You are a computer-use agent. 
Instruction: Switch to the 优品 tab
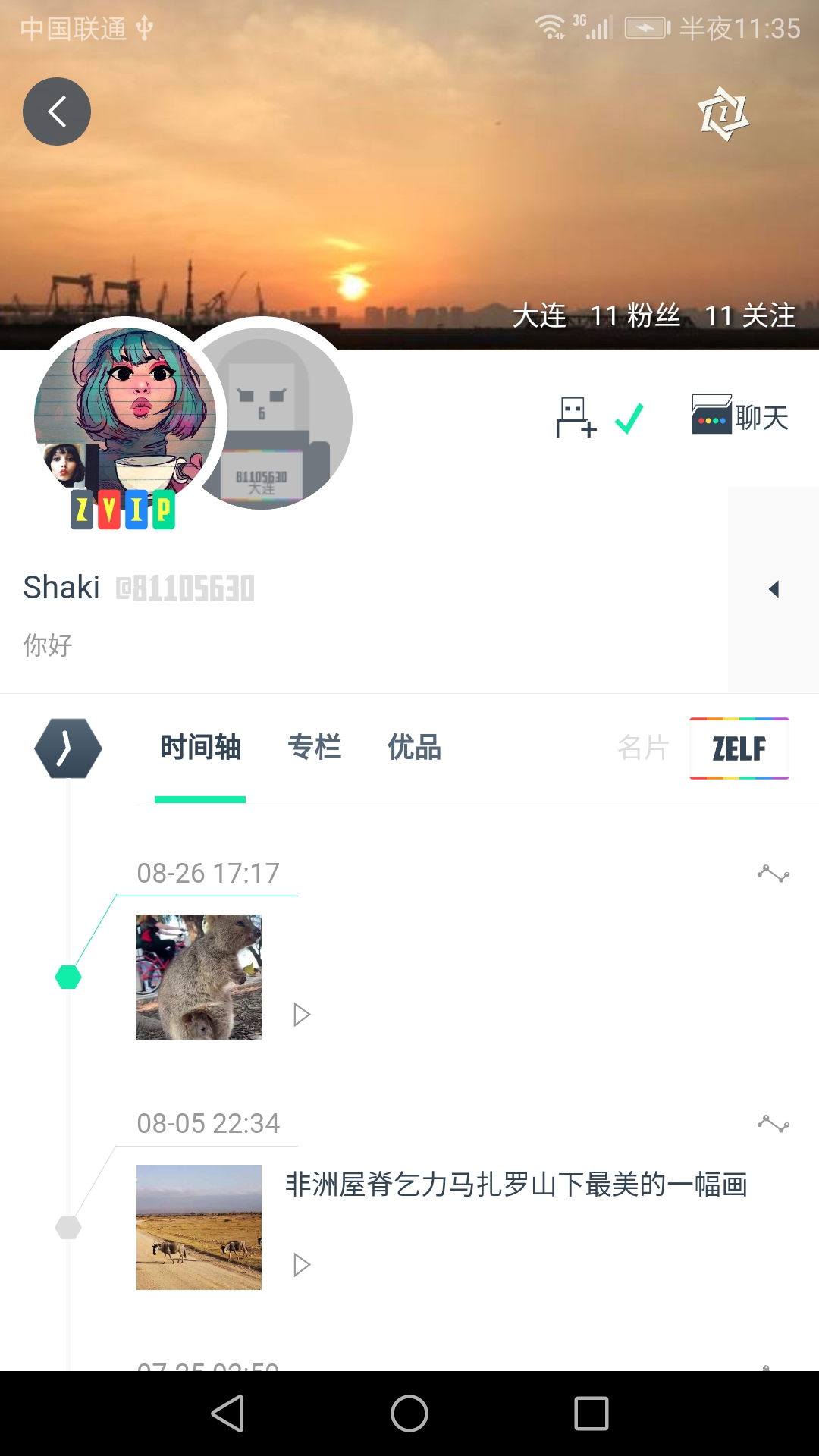[415, 748]
